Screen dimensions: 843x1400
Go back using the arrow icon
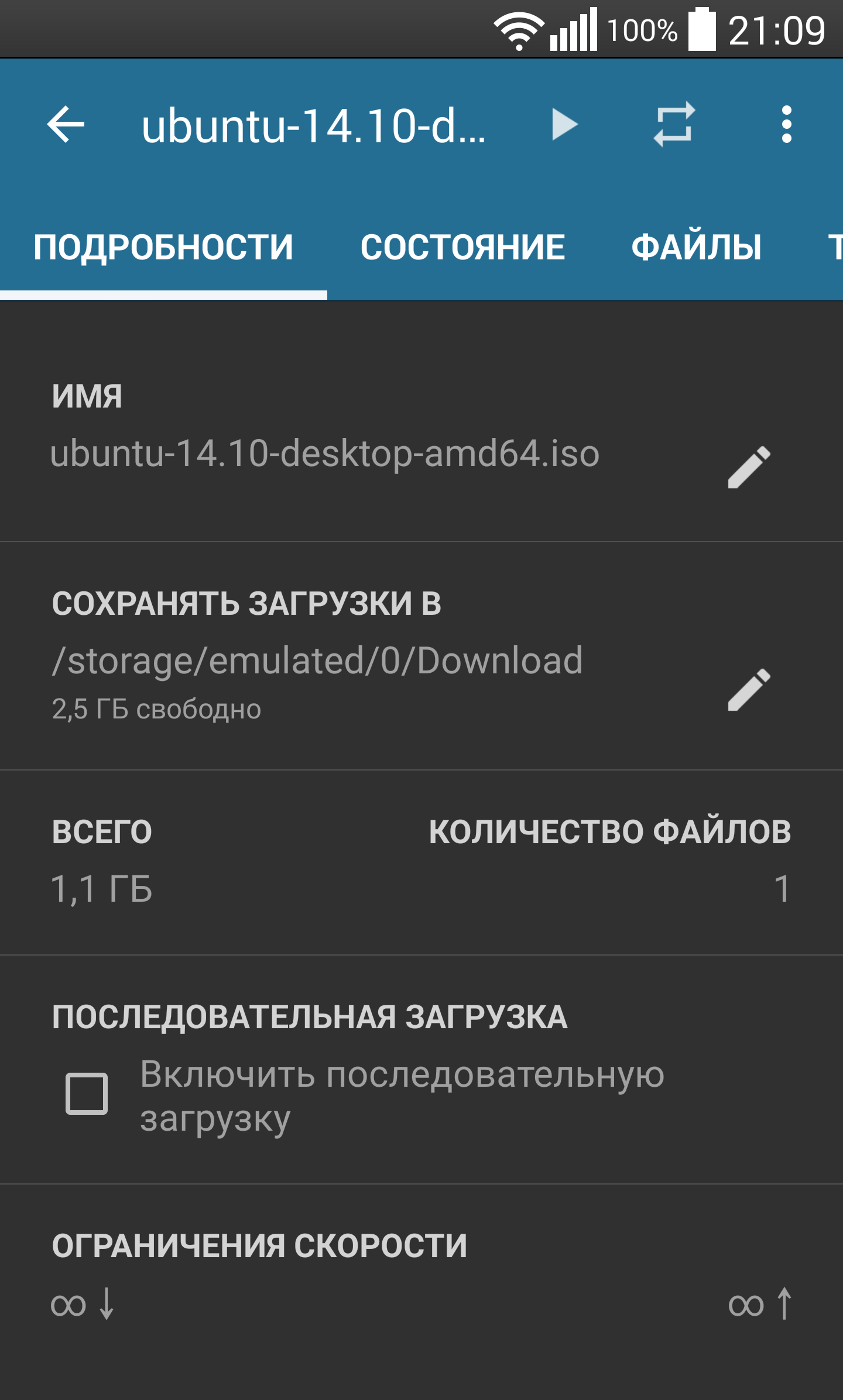pyautogui.click(x=66, y=124)
